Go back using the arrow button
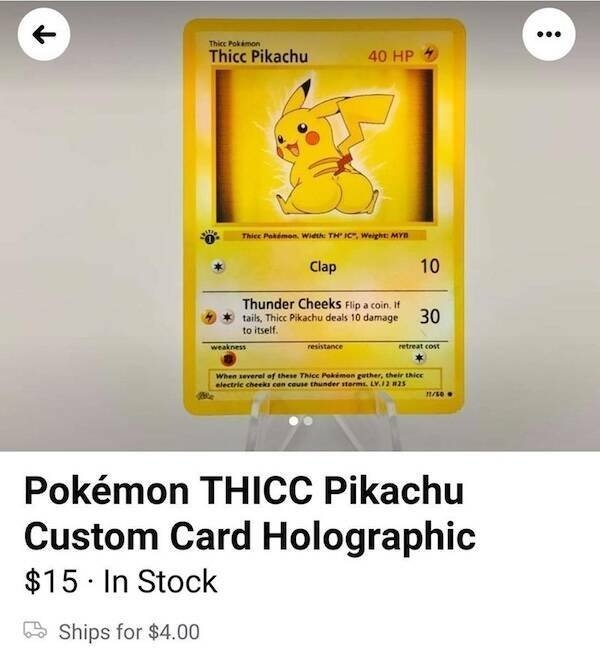600x666 pixels. (43, 35)
